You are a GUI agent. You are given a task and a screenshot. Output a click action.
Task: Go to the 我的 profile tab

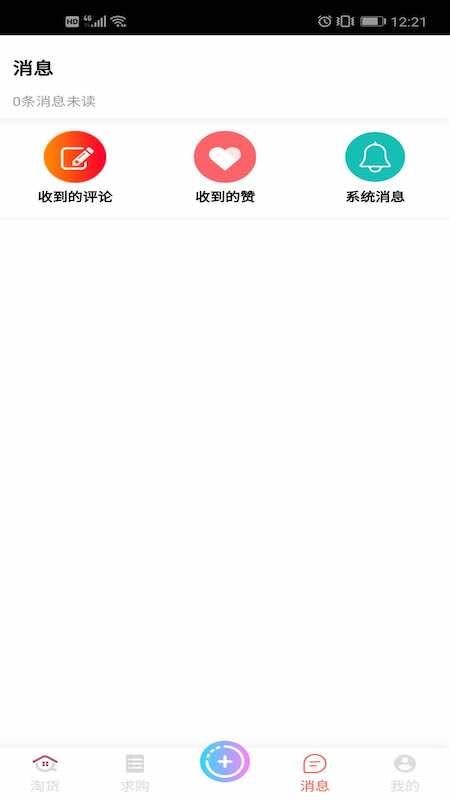tap(405, 773)
